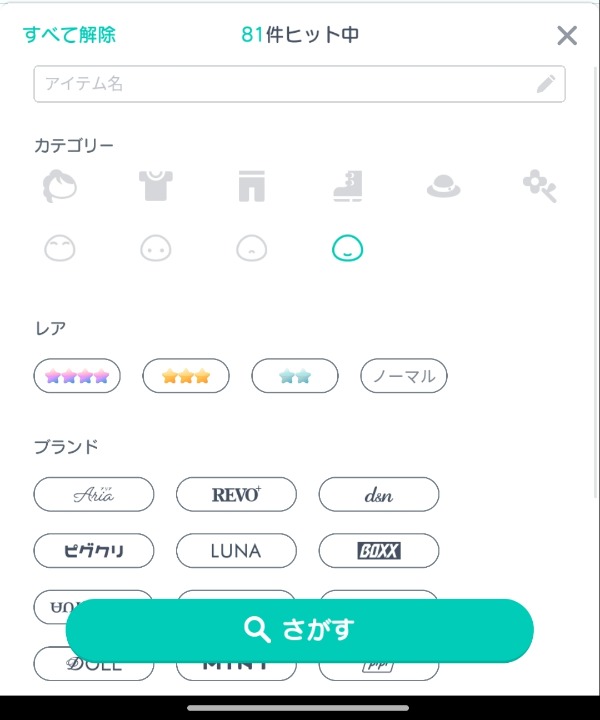Select the T-shirt tops category

pos(155,185)
